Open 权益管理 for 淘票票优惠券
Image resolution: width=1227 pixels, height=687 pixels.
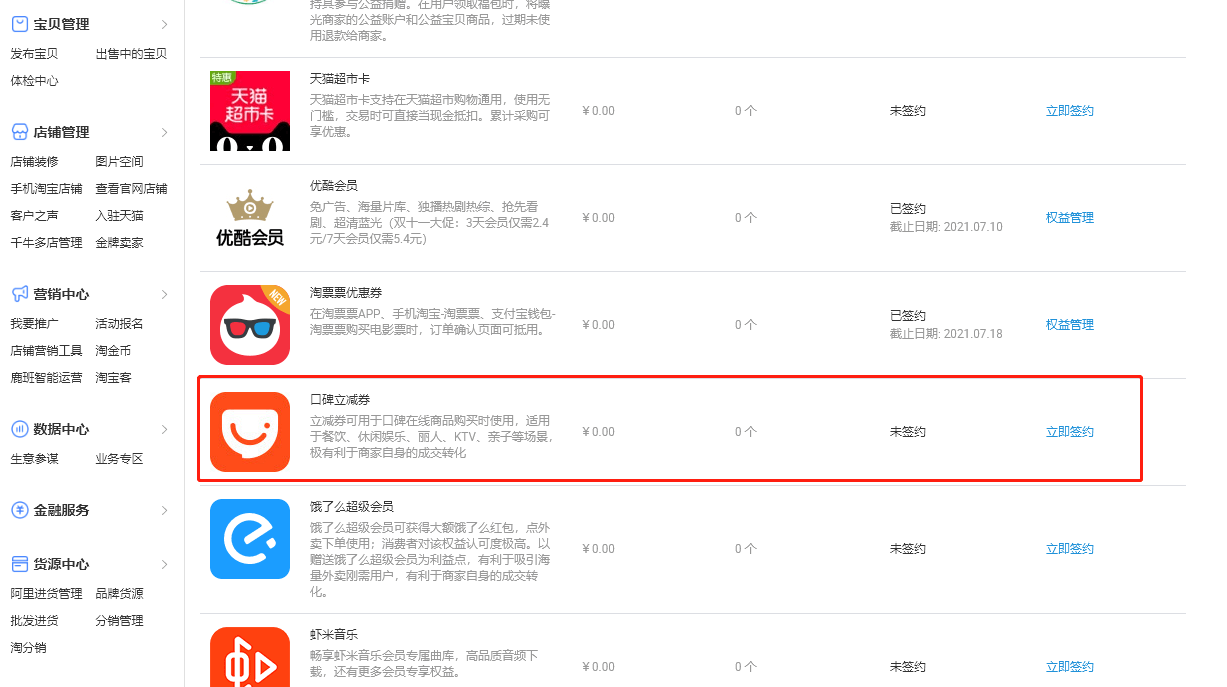(x=1069, y=325)
